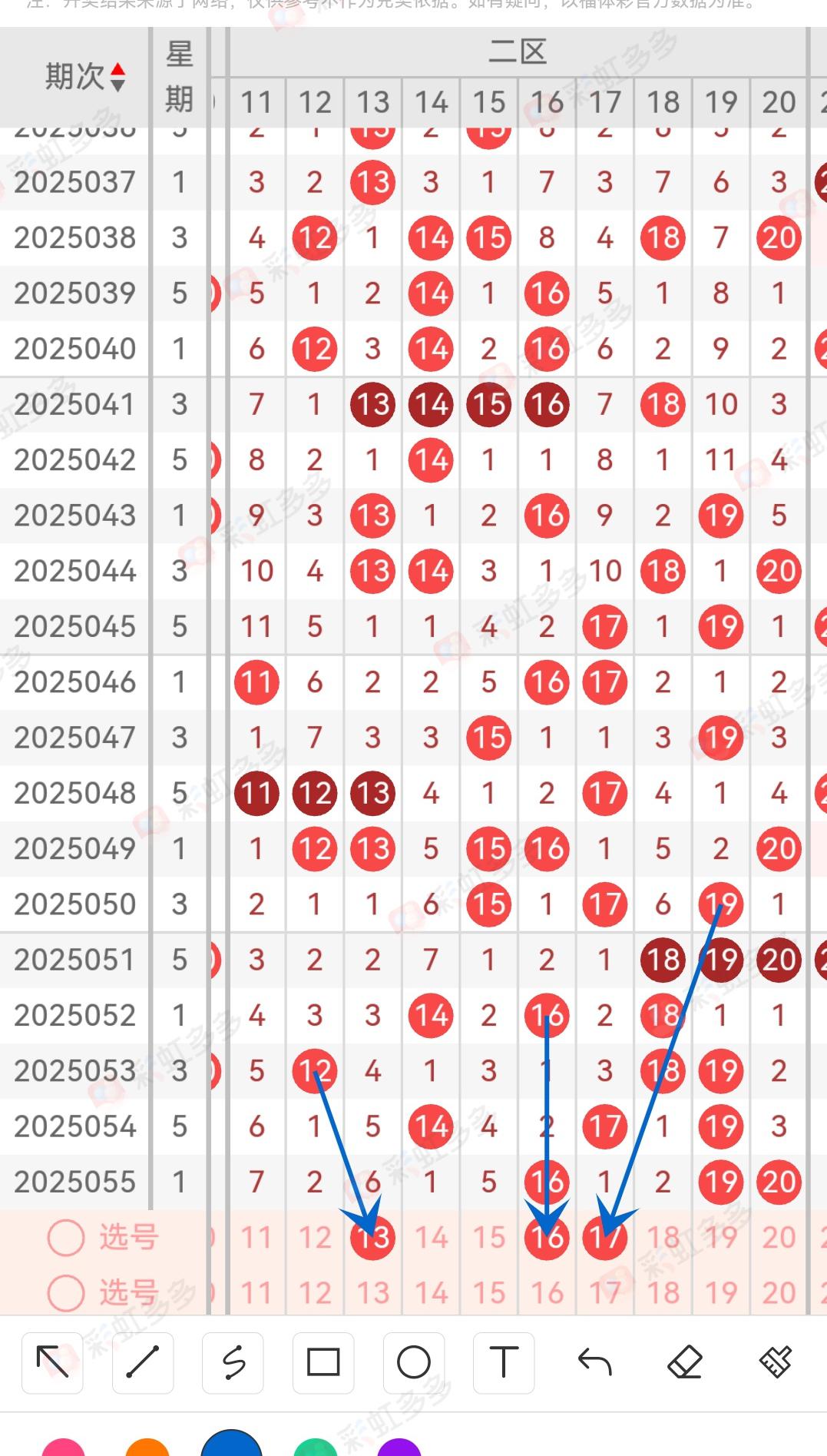827x1456 pixels.
Task: Tick 选号 radio beside the highlighted numbers
Action: (66, 1238)
